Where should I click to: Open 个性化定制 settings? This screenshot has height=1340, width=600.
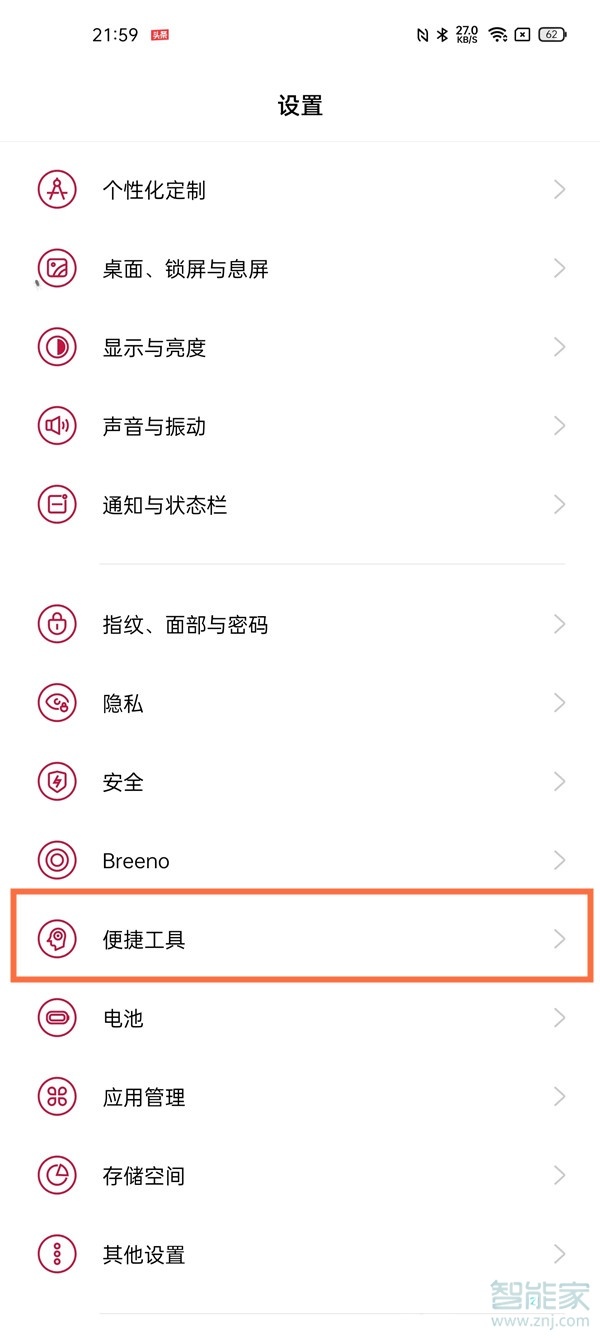154,190
